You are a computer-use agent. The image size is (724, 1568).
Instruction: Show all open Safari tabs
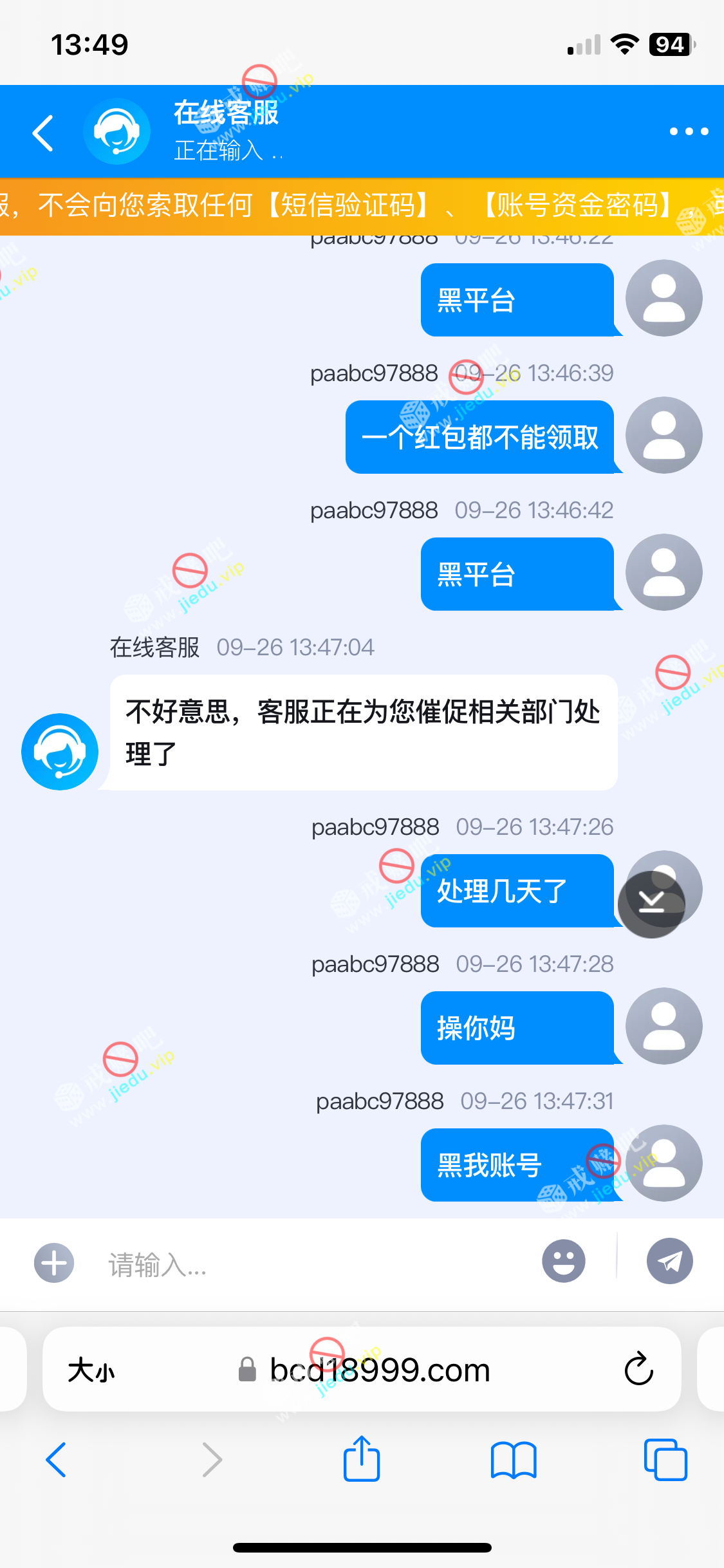(665, 1460)
